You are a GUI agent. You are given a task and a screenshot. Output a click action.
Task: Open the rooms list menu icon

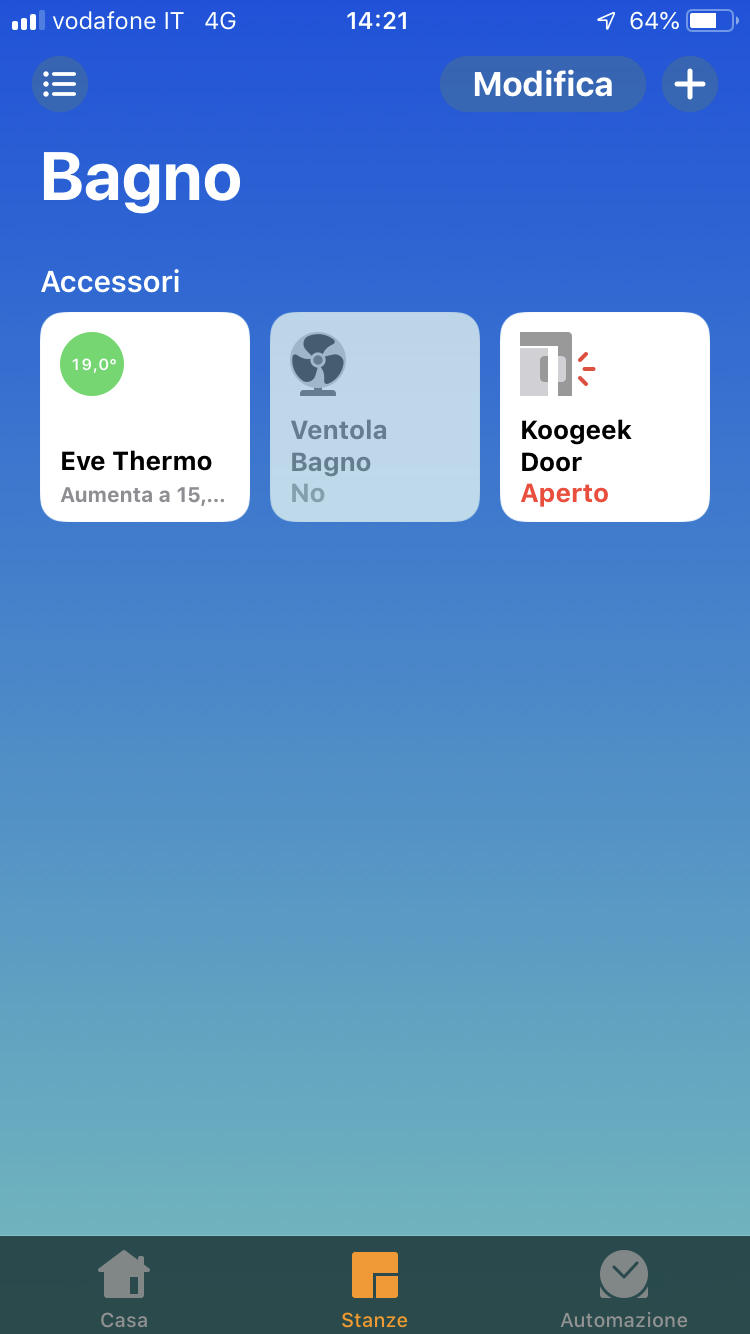coord(60,84)
